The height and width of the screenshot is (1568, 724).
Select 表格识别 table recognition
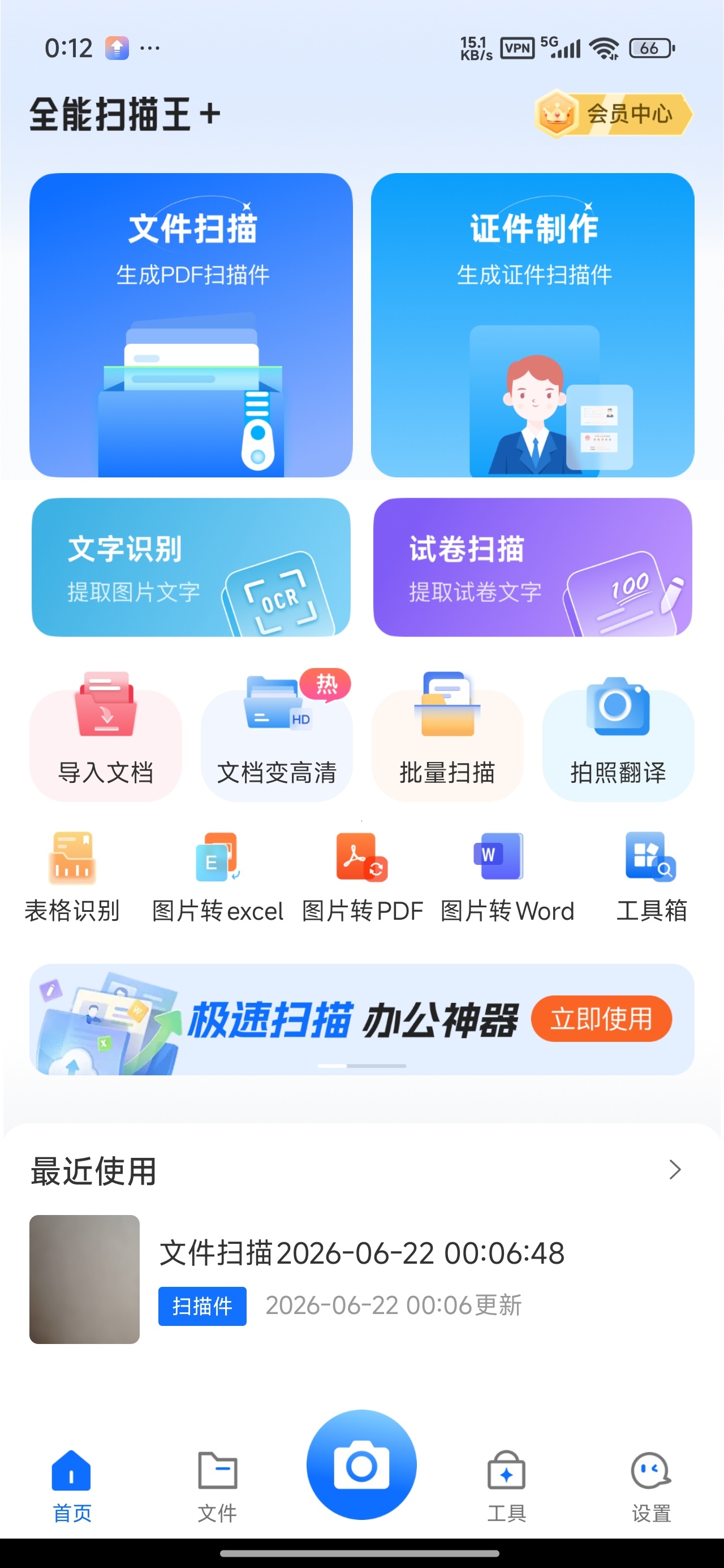pos(72,877)
